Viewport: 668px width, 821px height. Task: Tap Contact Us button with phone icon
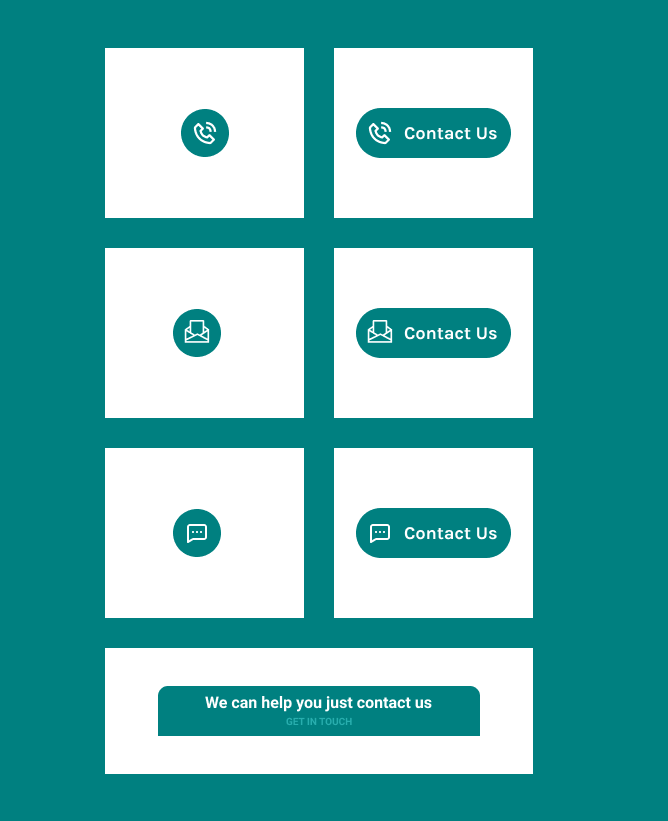point(433,133)
